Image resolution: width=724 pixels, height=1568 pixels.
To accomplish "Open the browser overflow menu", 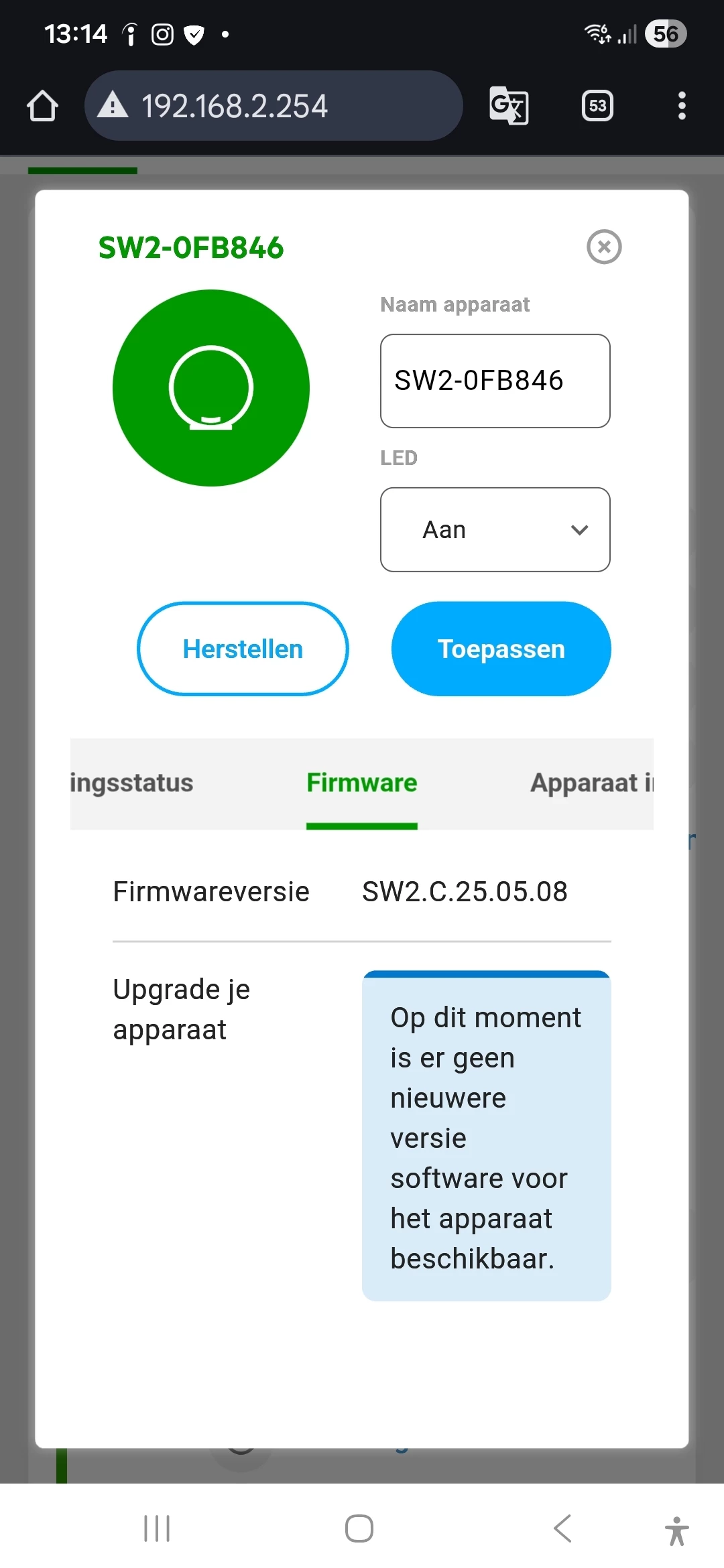I will 682,106.
